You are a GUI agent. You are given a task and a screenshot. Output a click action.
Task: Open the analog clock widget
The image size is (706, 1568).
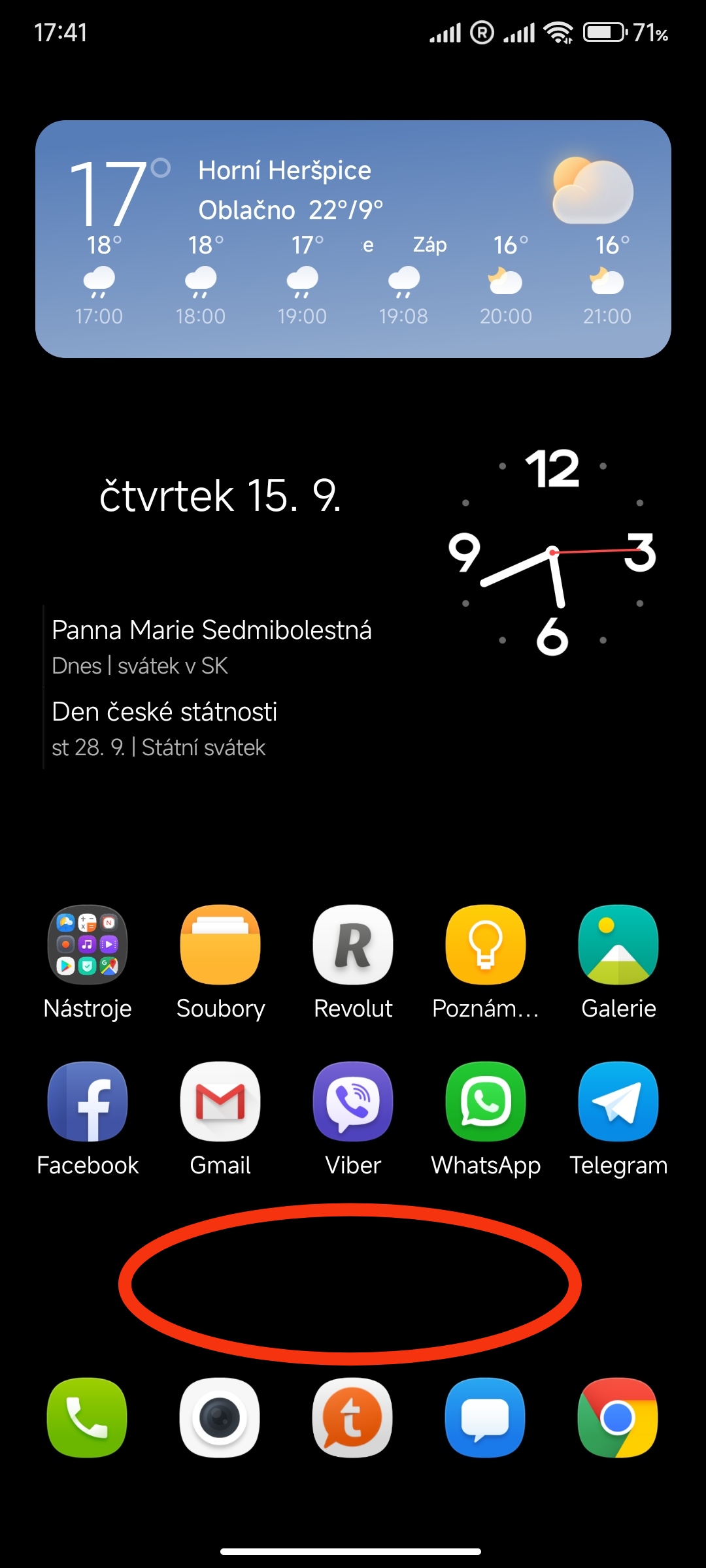pyautogui.click(x=552, y=552)
